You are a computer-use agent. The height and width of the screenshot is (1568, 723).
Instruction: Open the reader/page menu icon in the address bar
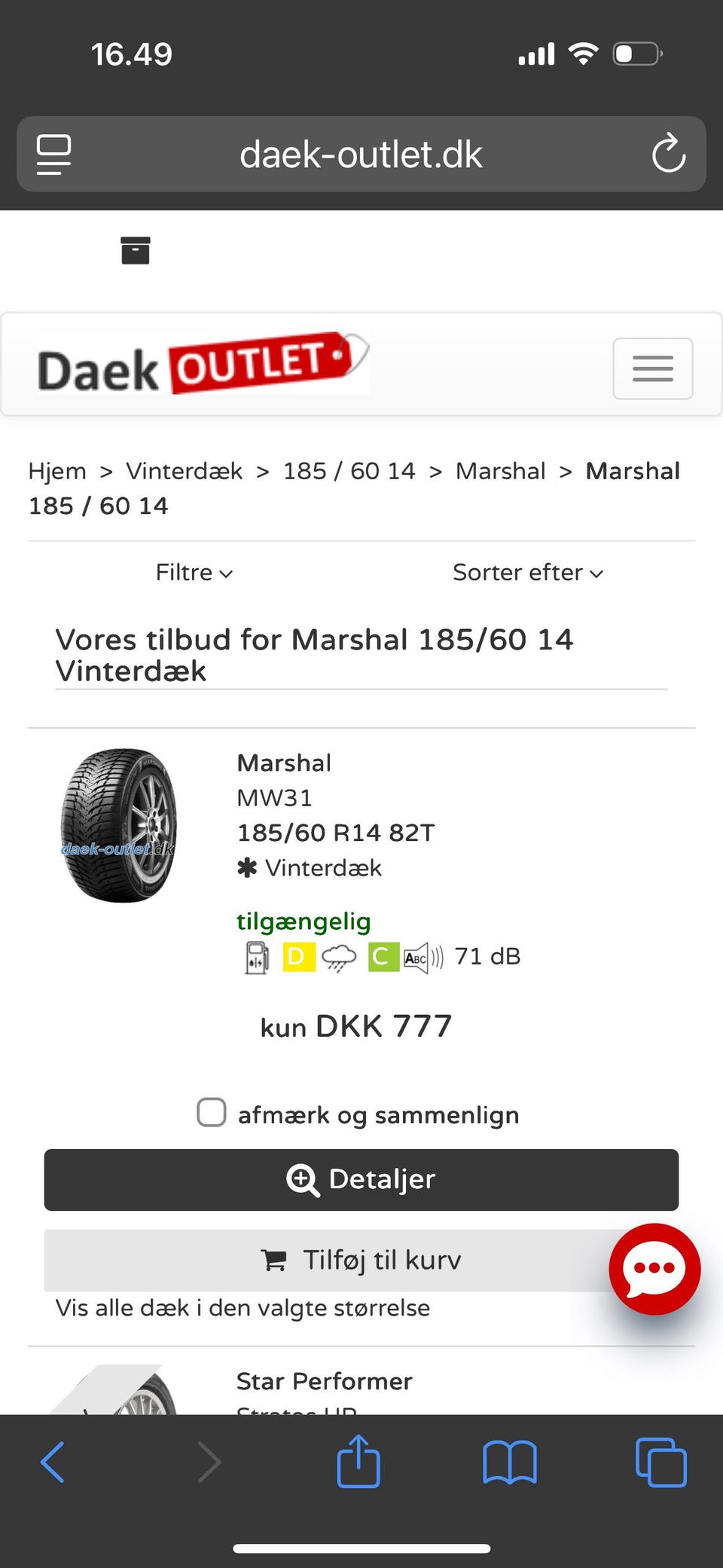coord(53,154)
